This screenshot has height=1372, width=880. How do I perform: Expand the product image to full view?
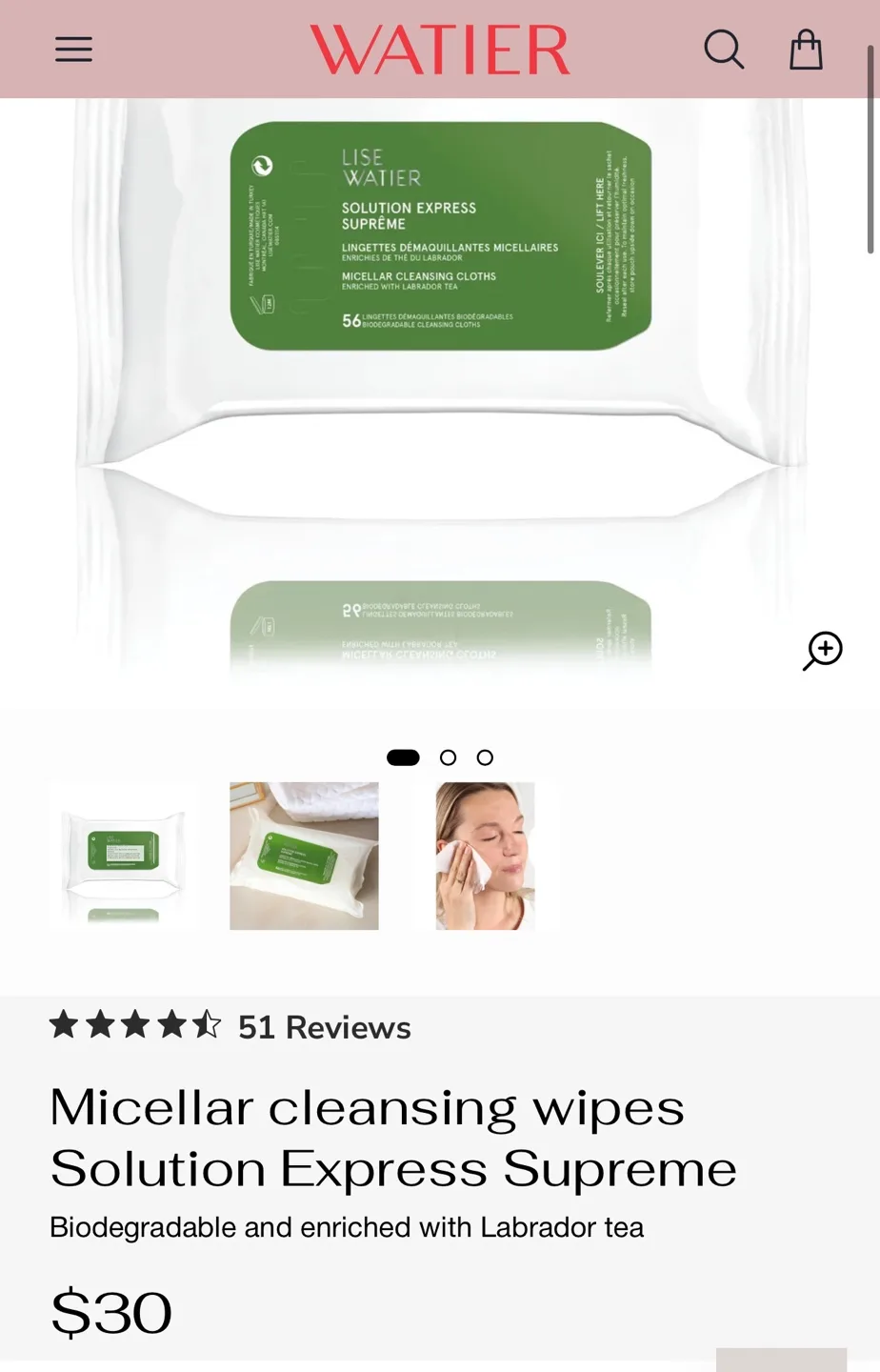click(823, 651)
